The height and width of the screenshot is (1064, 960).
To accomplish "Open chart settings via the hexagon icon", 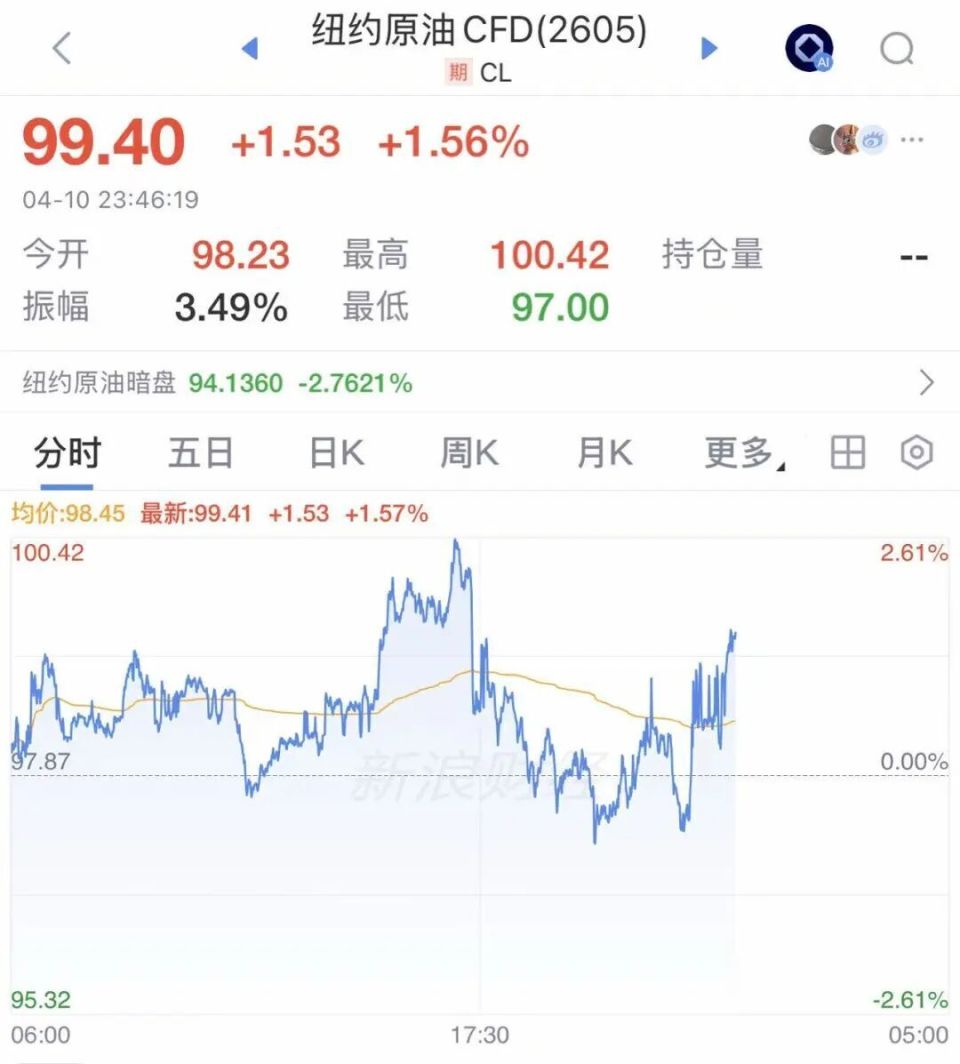I will 916,453.
